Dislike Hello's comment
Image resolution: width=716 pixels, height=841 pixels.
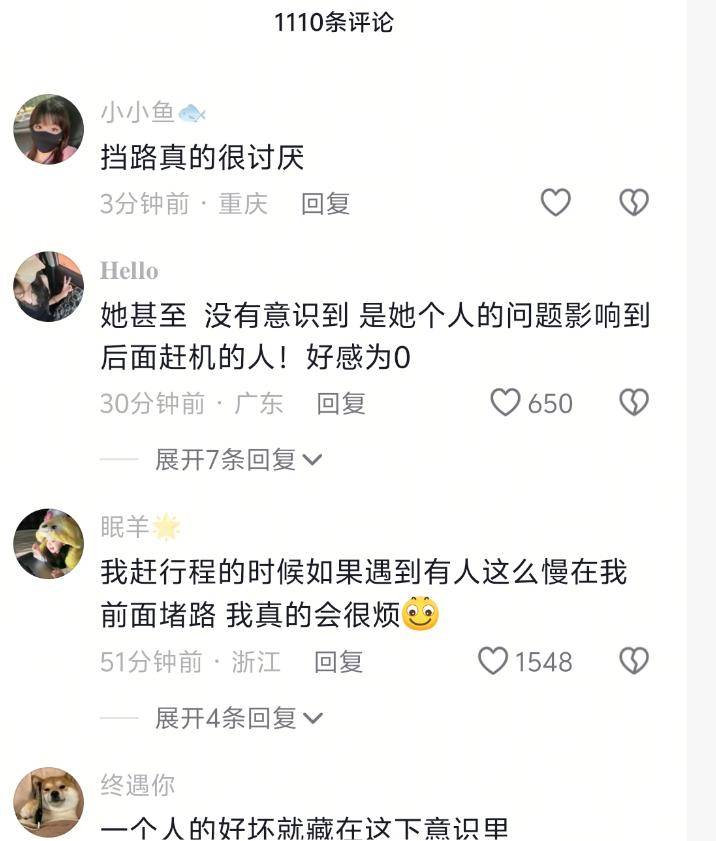pos(634,403)
